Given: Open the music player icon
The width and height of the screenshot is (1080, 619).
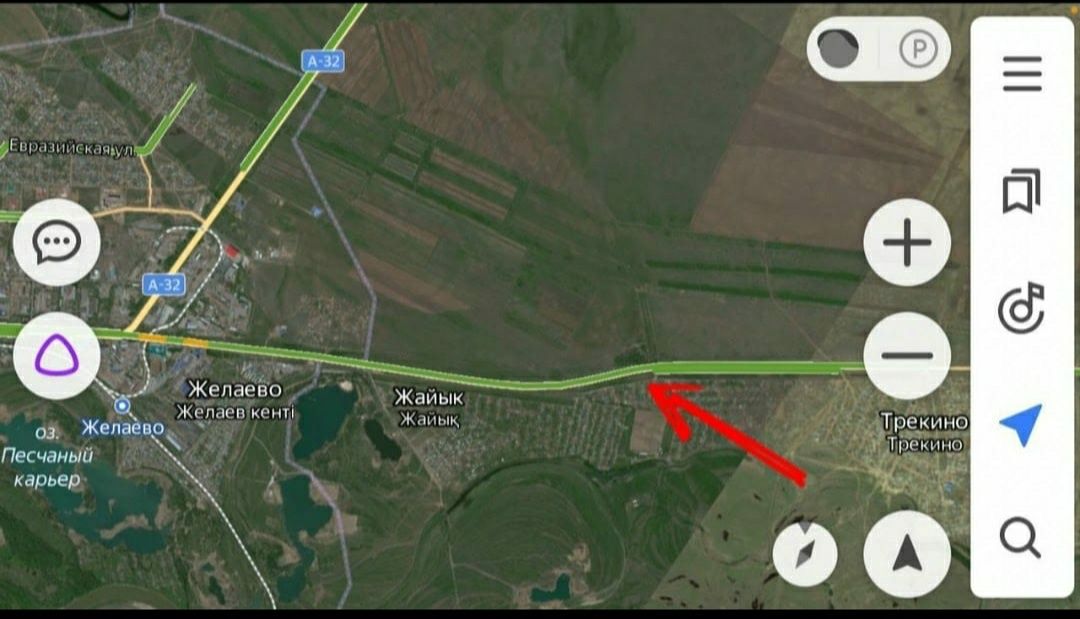Looking at the screenshot, I should (1021, 308).
